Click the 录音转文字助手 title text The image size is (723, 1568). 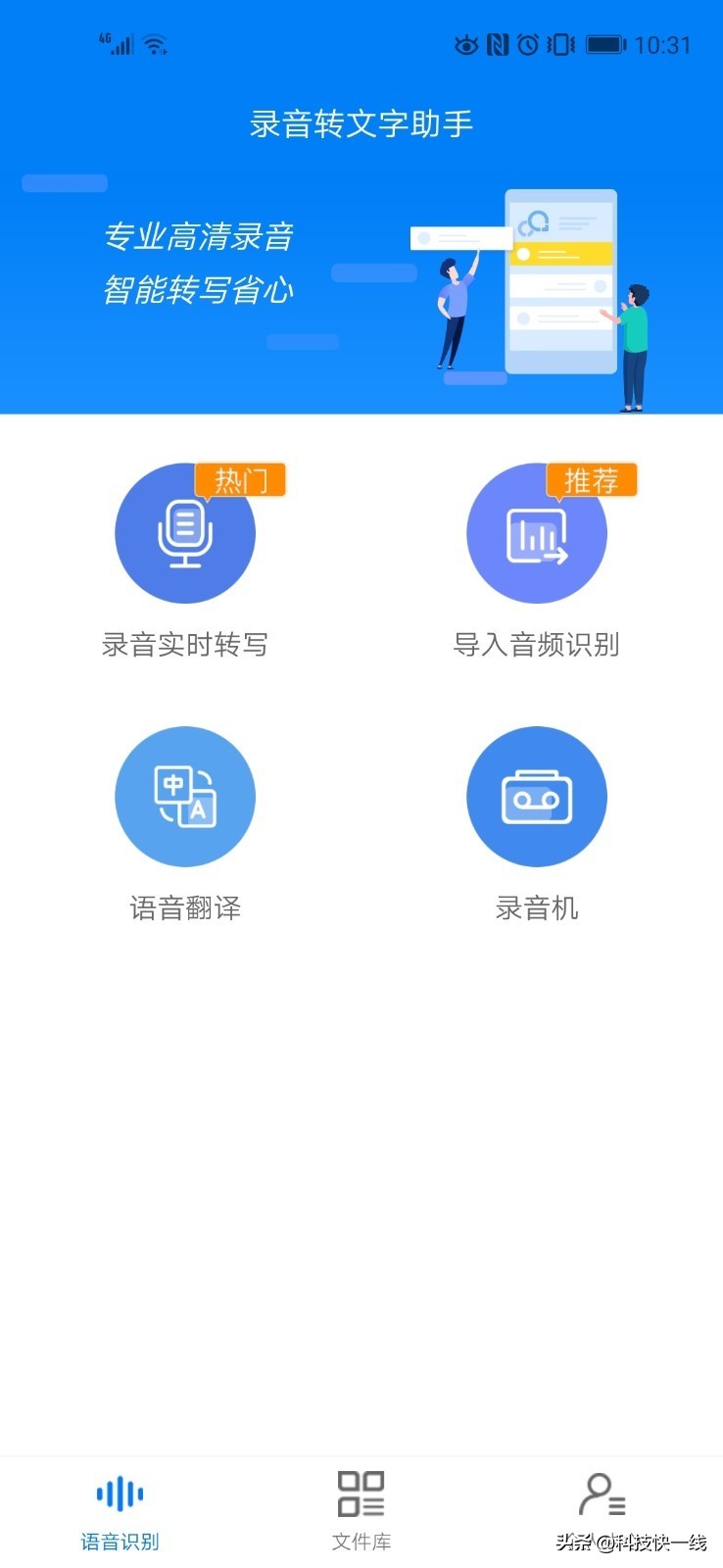pyautogui.click(x=361, y=124)
